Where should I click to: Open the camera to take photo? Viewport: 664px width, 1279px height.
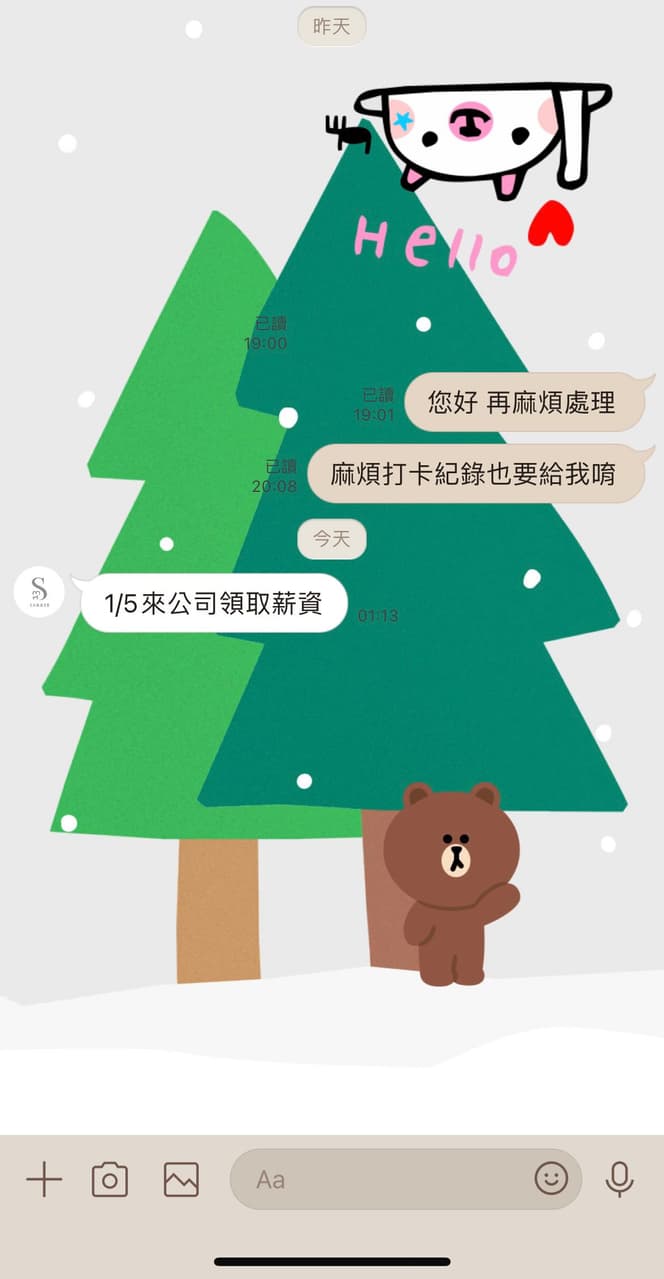click(110, 1179)
